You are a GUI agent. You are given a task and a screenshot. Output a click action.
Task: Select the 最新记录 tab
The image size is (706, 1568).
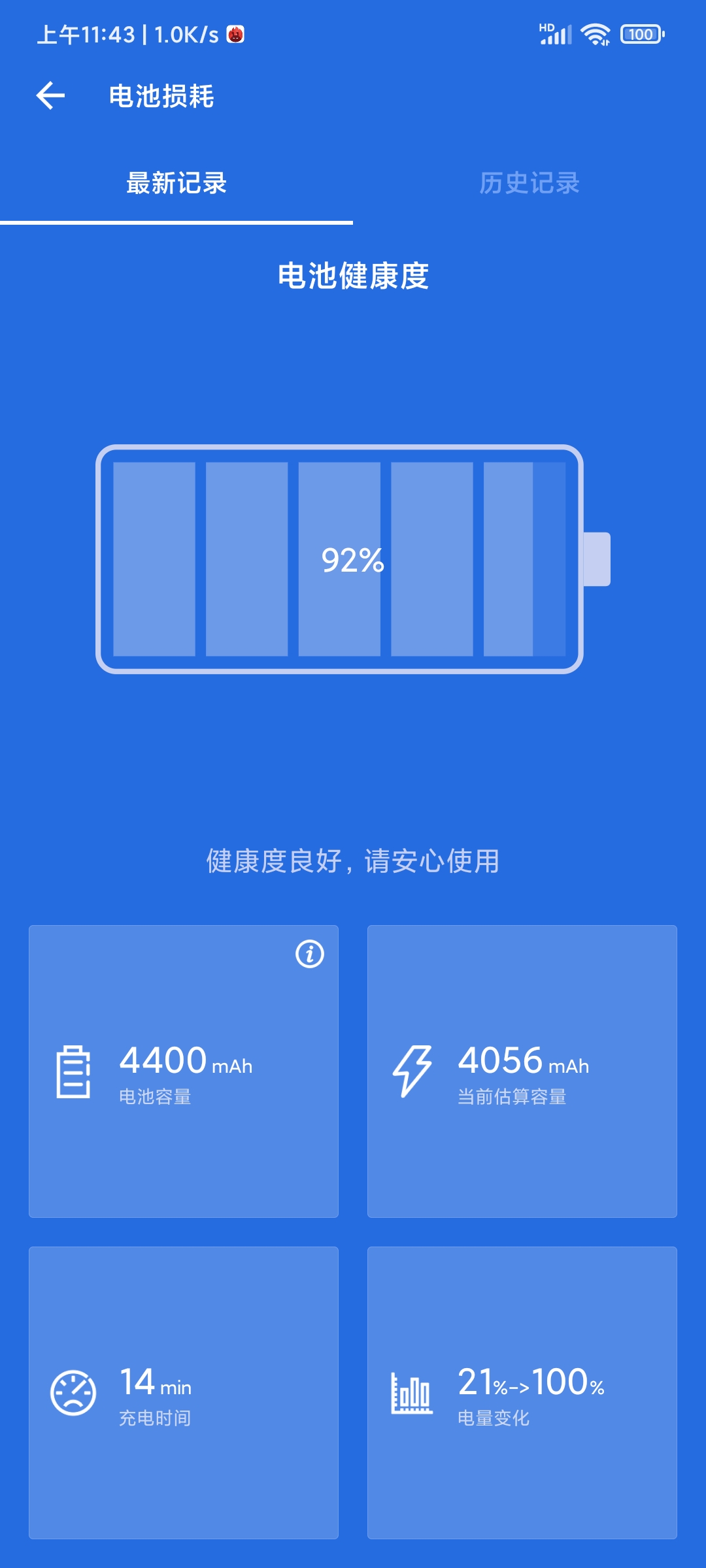(x=176, y=183)
